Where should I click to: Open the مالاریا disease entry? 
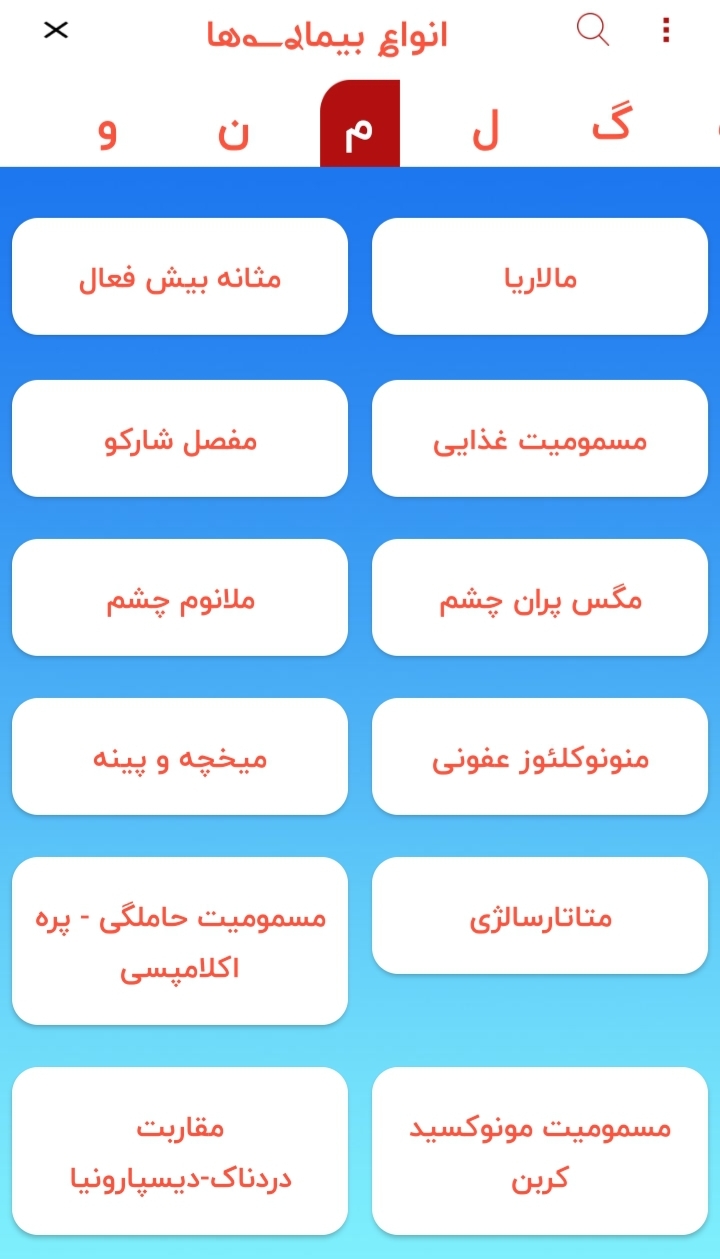540,276
